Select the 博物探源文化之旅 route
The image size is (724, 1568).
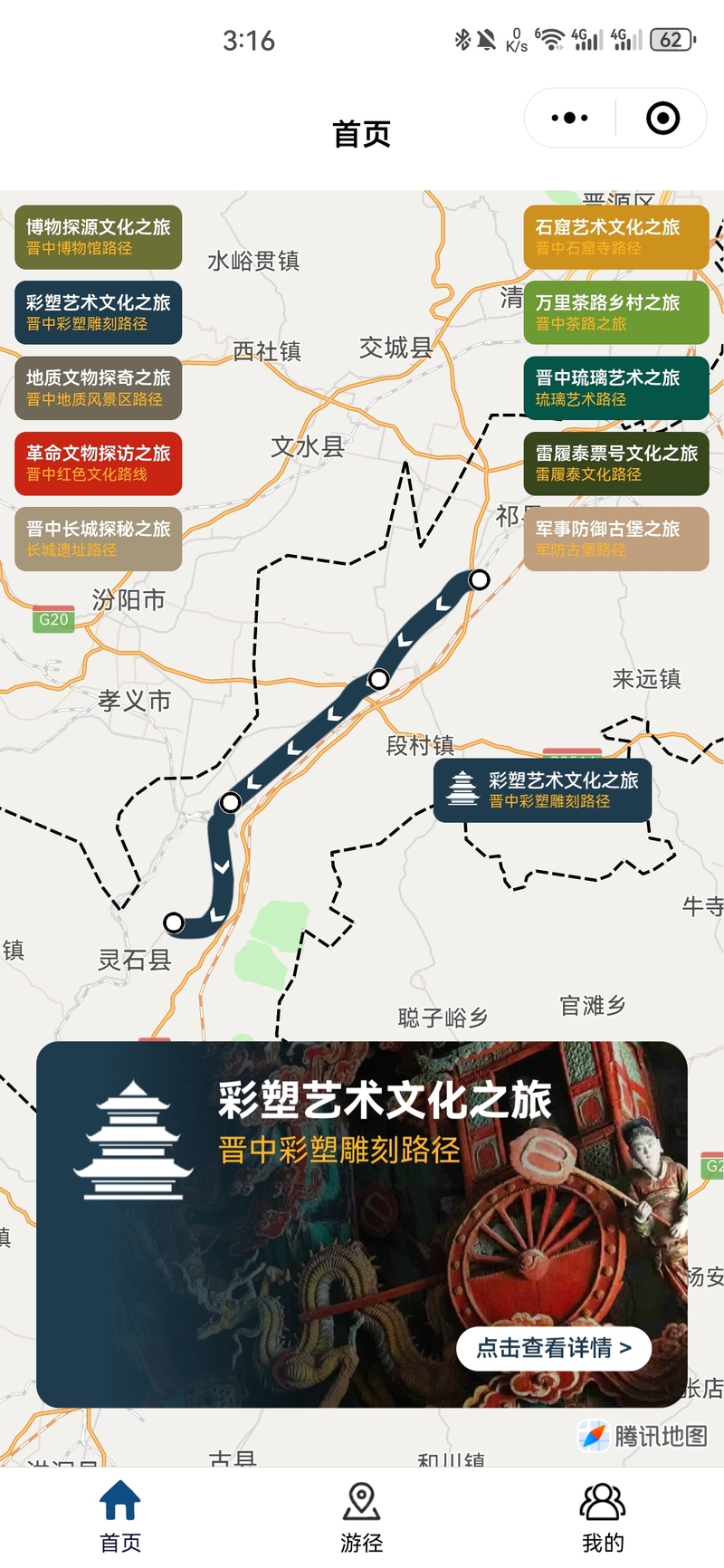(98, 237)
